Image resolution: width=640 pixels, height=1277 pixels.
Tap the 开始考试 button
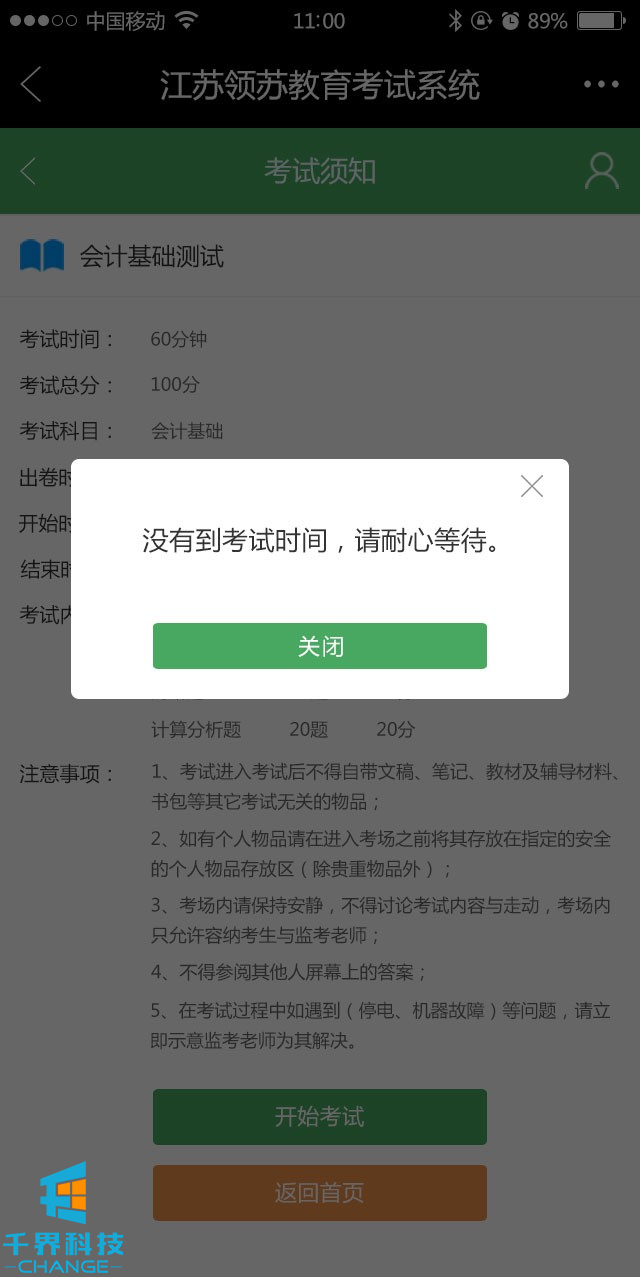click(x=320, y=1117)
